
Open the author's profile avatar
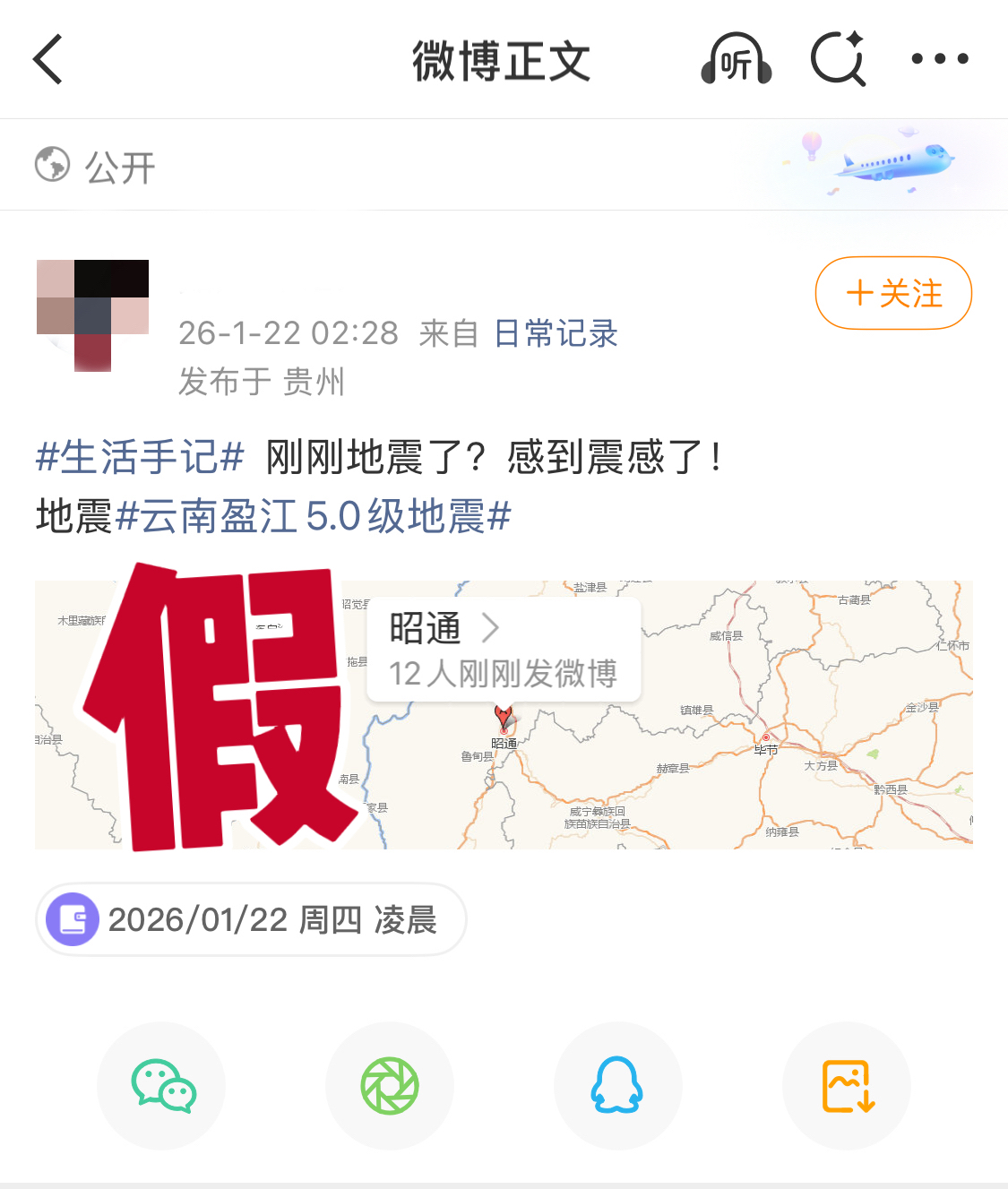coord(92,315)
